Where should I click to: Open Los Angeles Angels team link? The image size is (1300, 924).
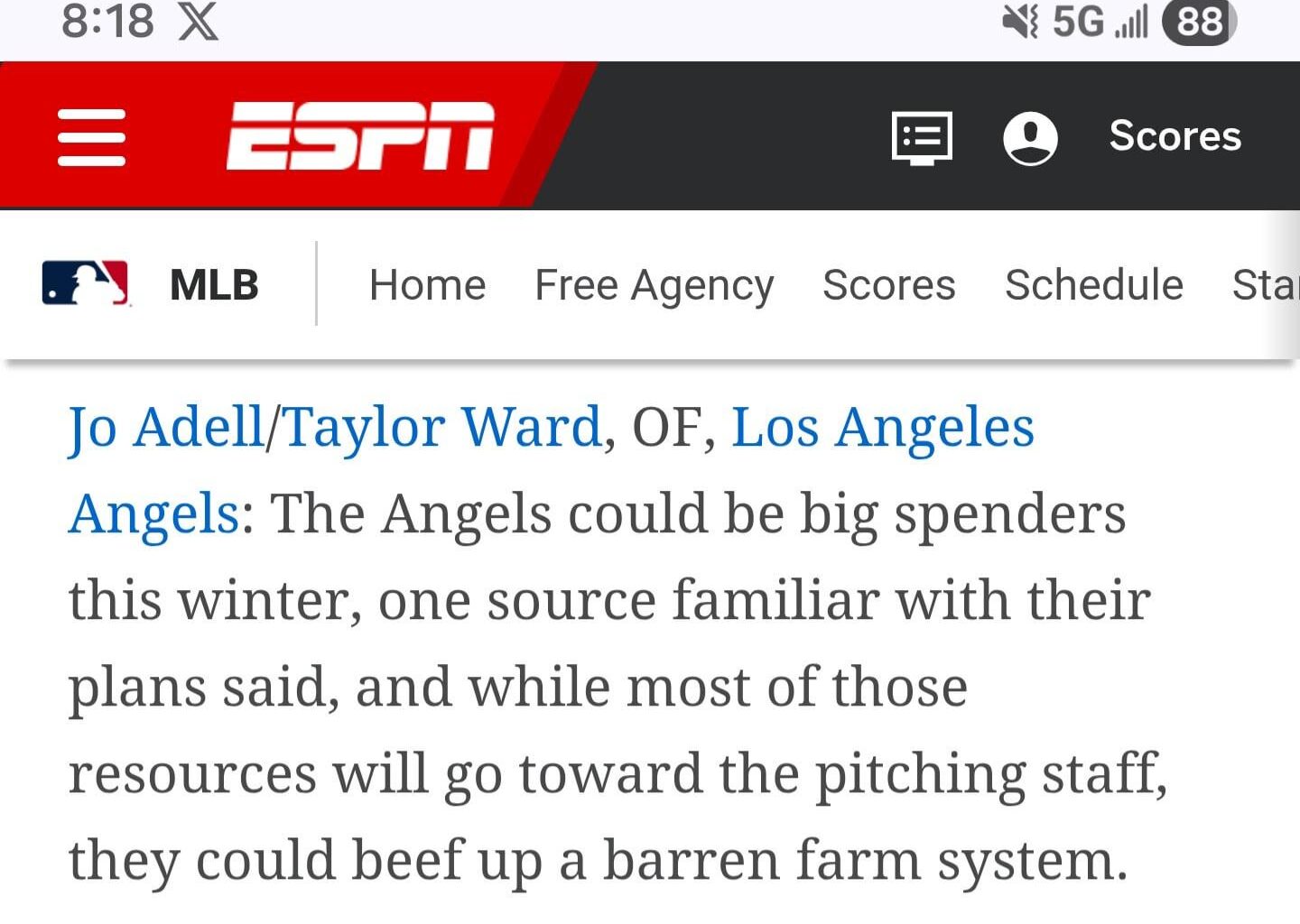882,427
